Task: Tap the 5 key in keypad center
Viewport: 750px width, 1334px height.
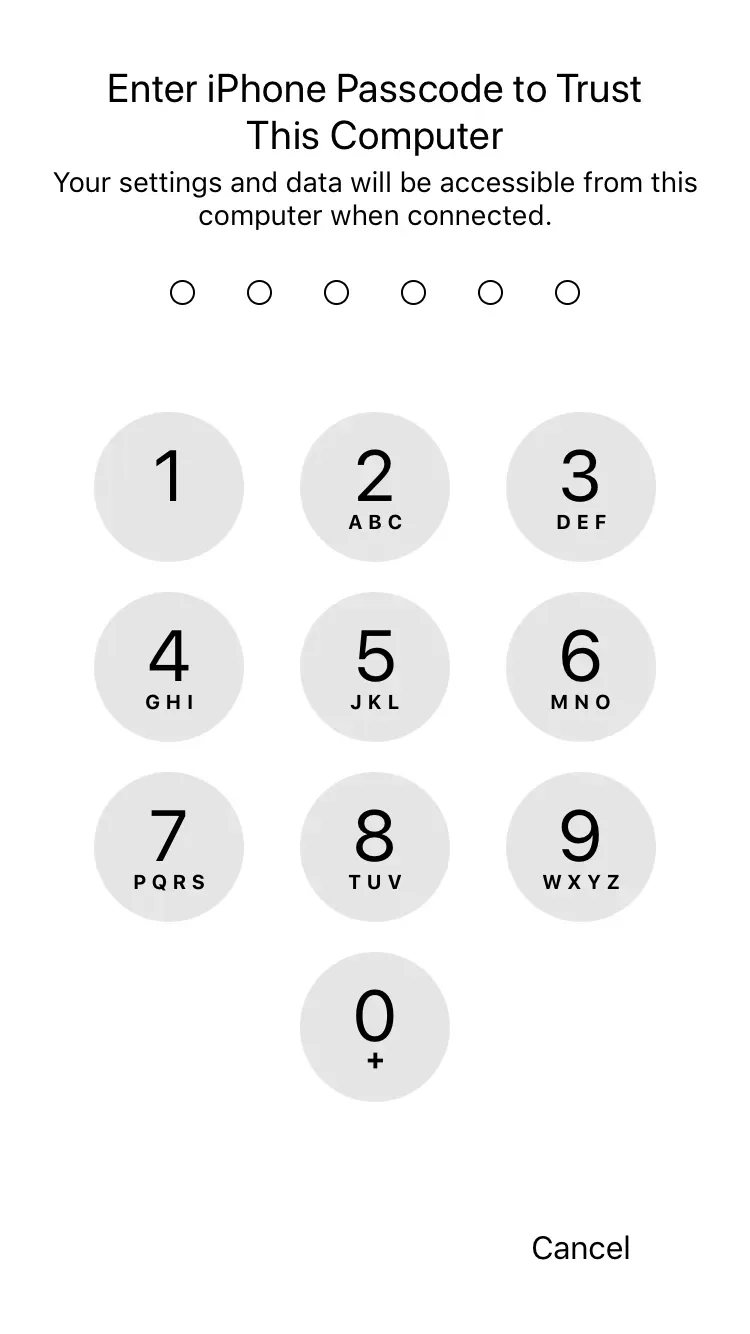Action: (x=375, y=666)
